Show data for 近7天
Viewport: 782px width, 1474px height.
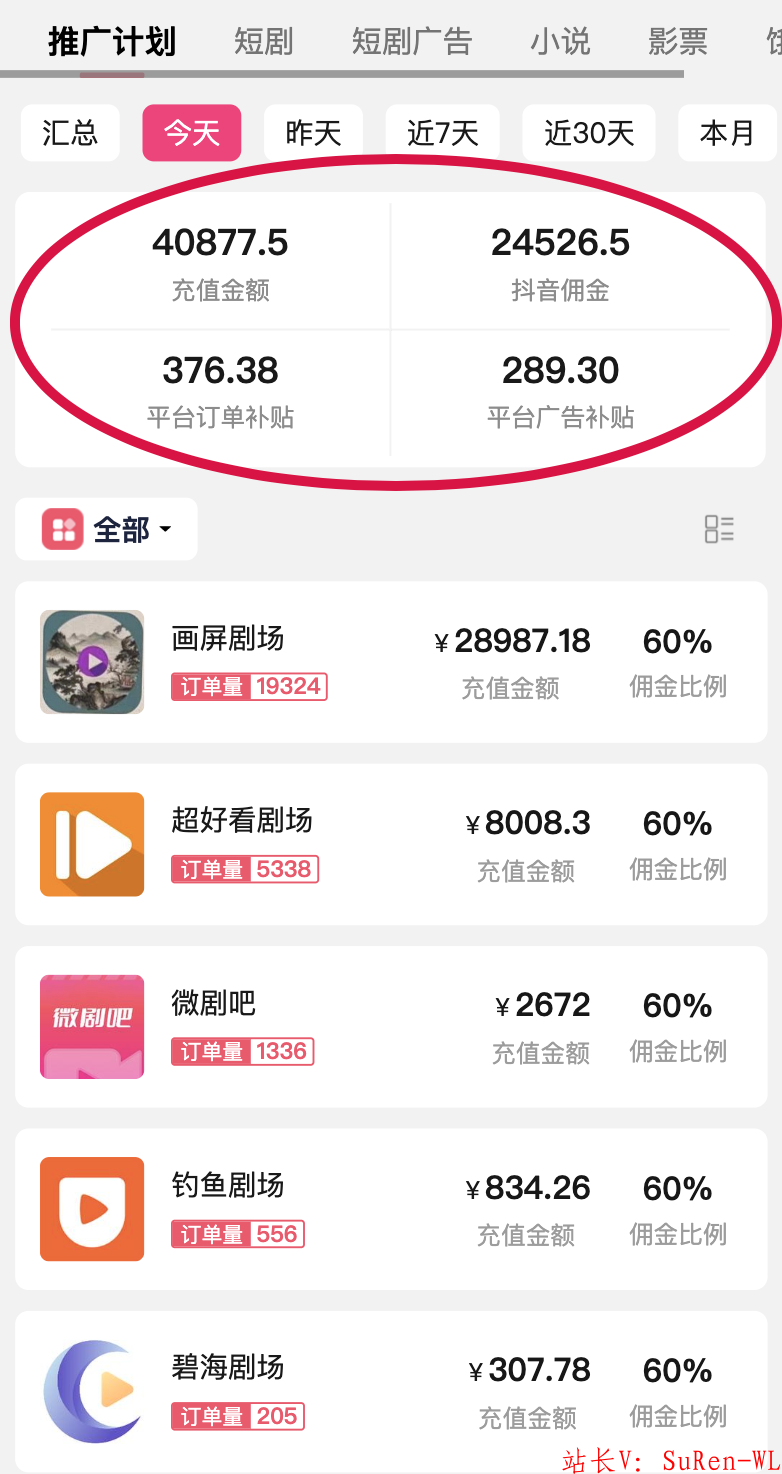tap(442, 133)
